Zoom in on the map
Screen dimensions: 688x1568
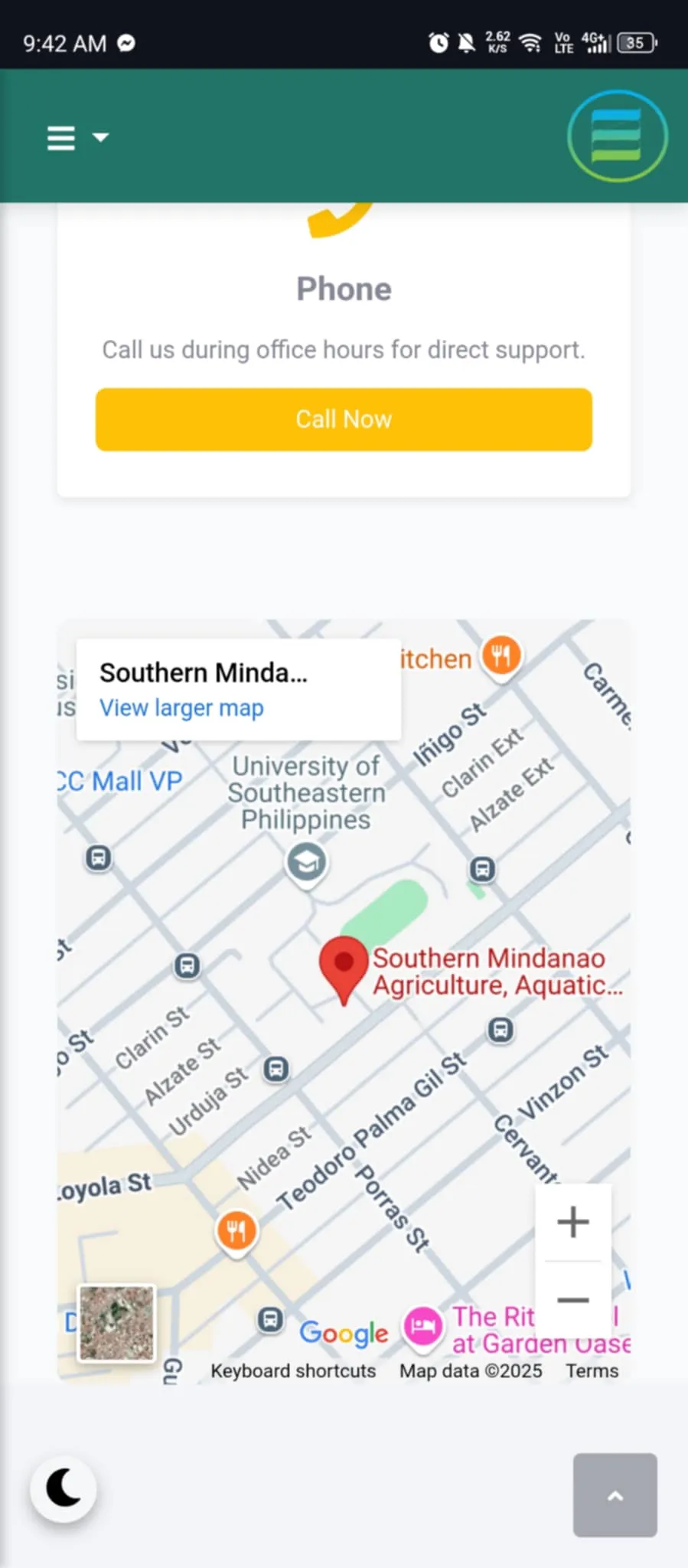pos(573,1222)
